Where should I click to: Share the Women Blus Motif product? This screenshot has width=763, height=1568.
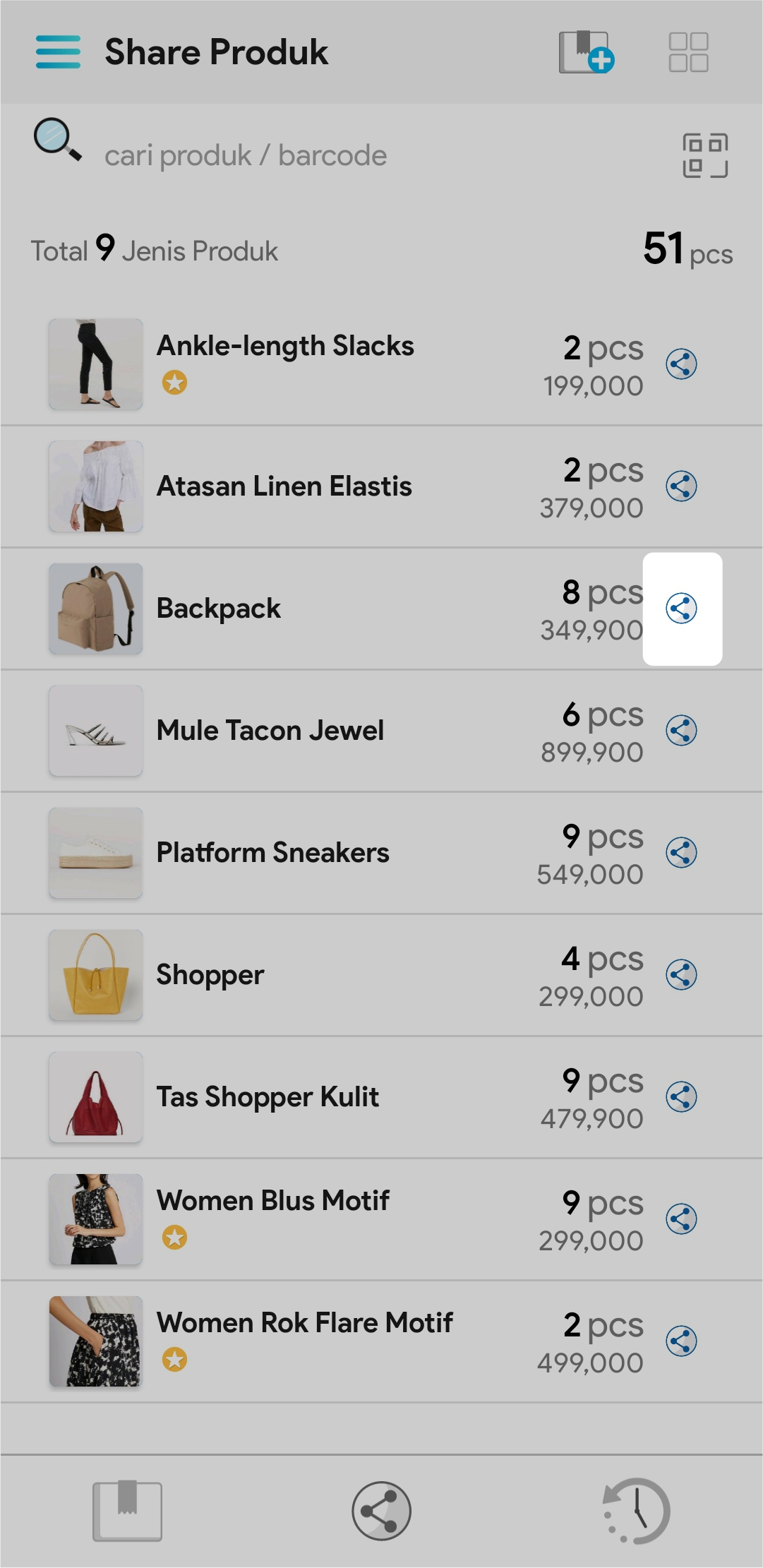(x=681, y=1219)
